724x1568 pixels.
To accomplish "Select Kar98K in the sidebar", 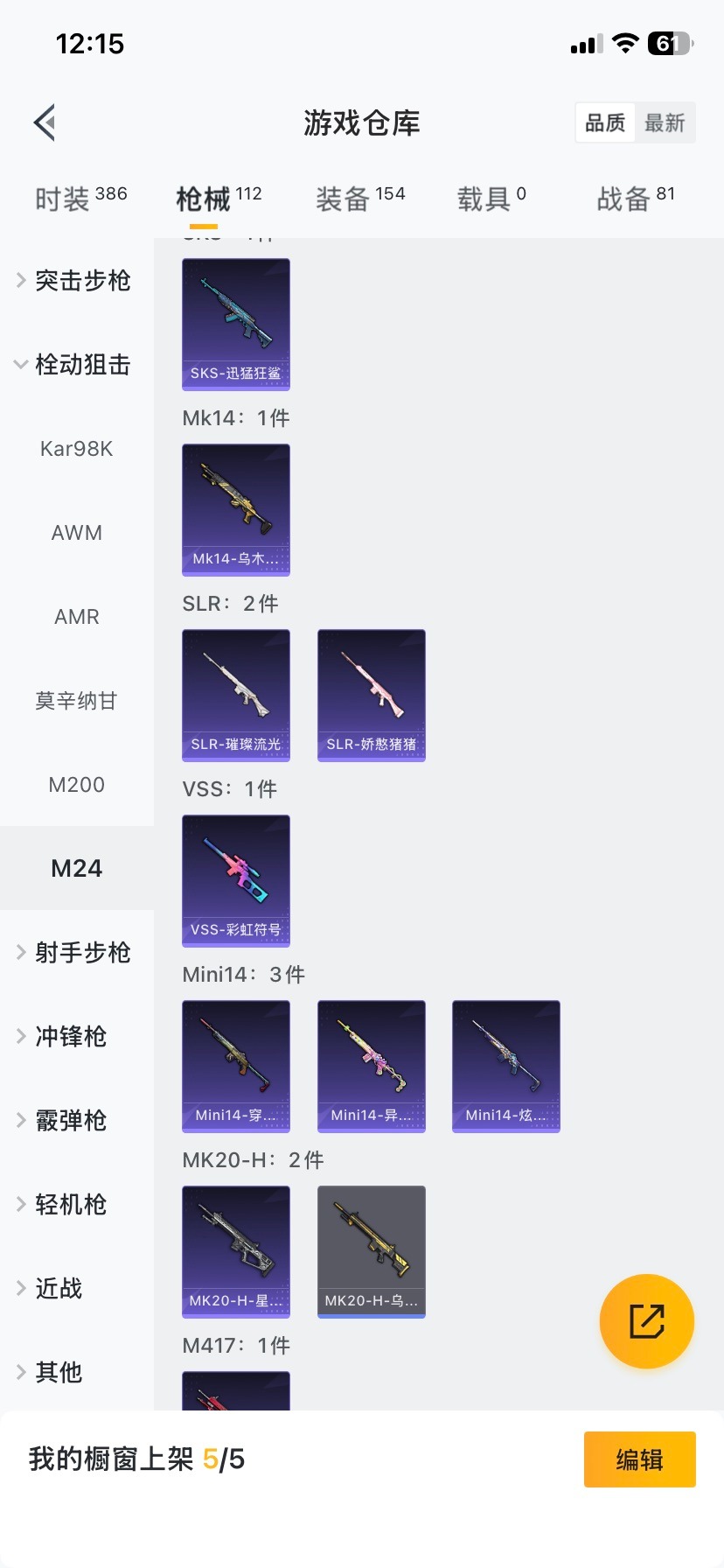I will (76, 448).
